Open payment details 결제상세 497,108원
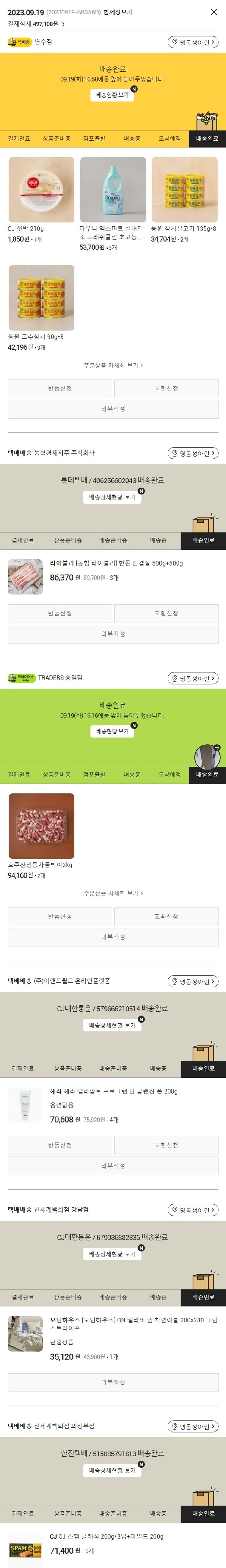This screenshot has height=1568, width=226. 36,24
